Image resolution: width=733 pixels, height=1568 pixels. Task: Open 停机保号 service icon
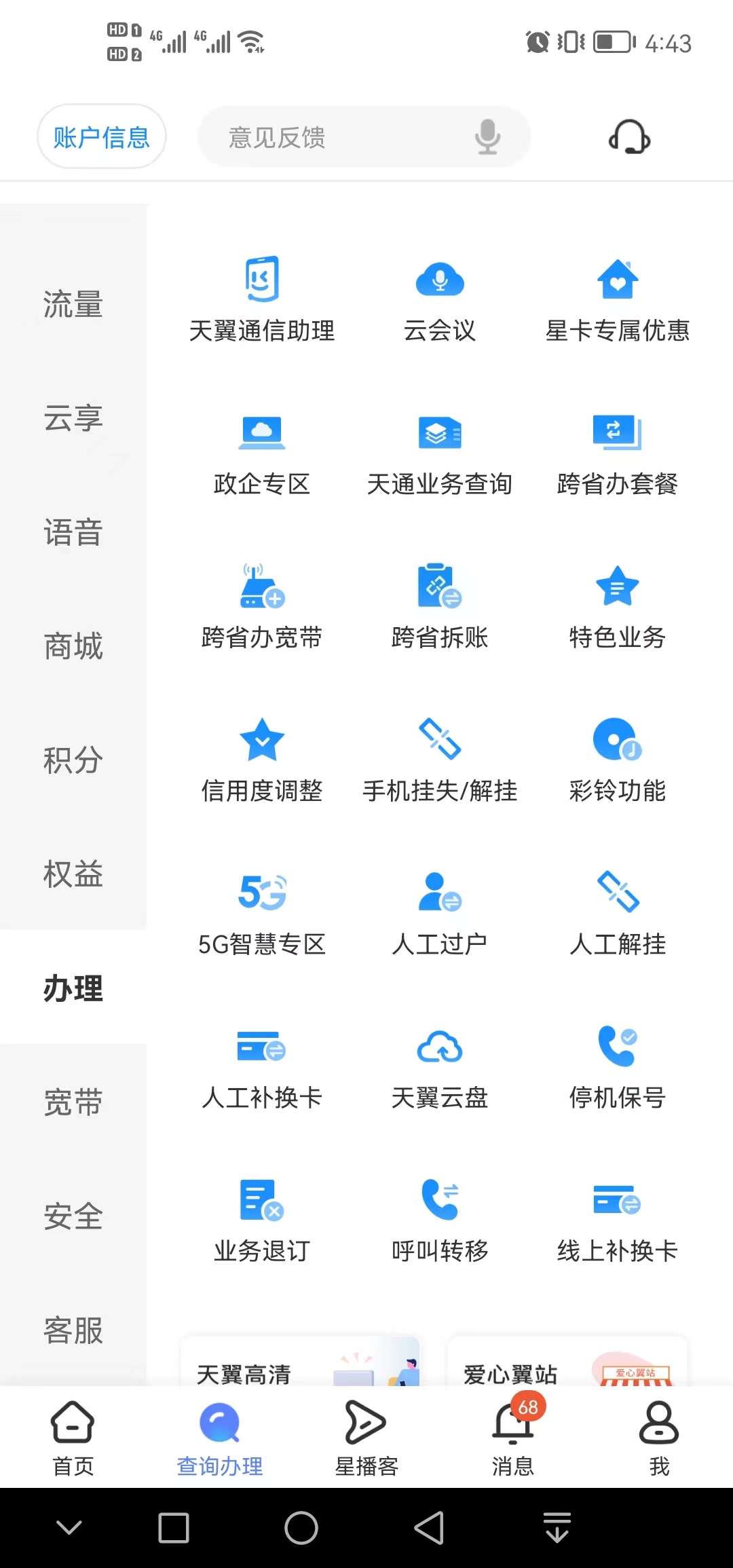(x=618, y=1059)
